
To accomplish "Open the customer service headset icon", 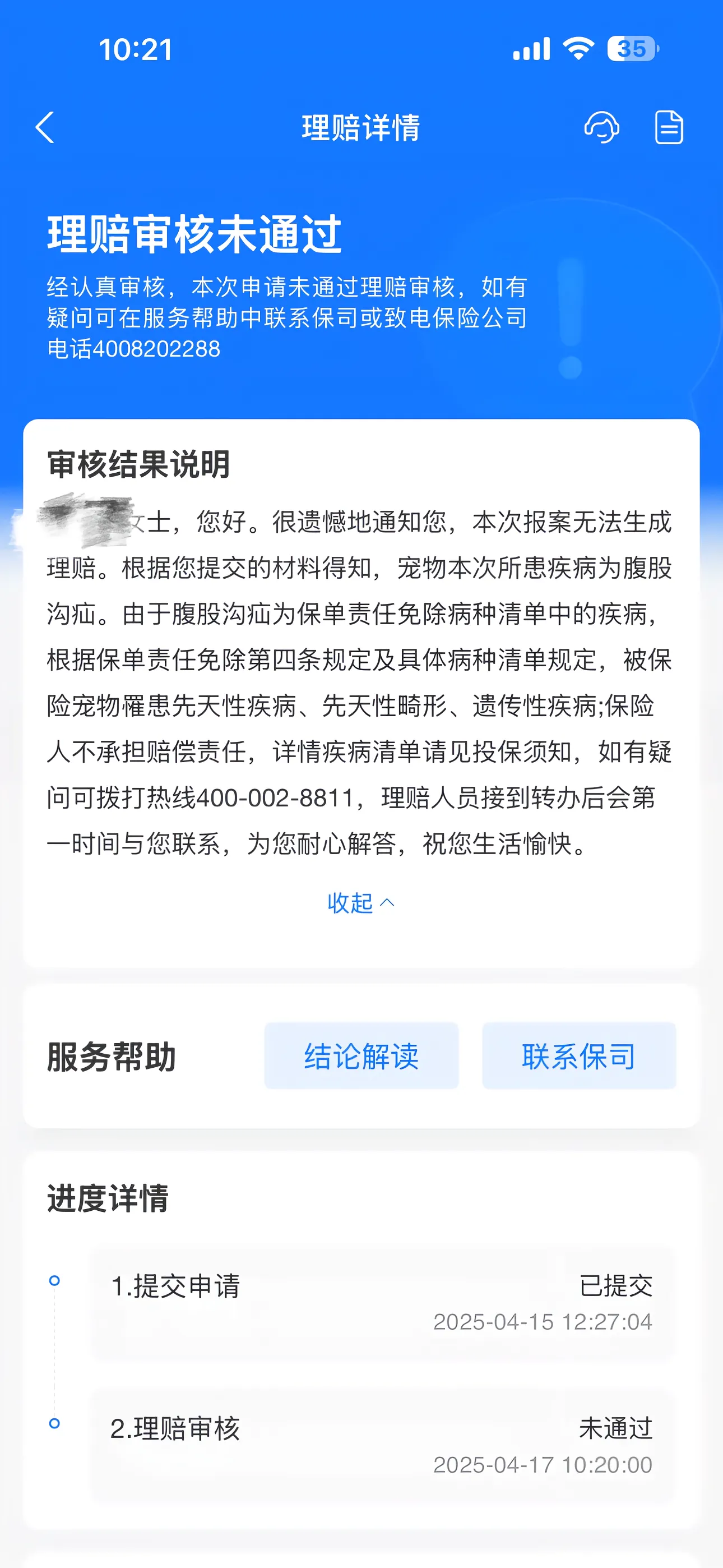I will [x=601, y=127].
